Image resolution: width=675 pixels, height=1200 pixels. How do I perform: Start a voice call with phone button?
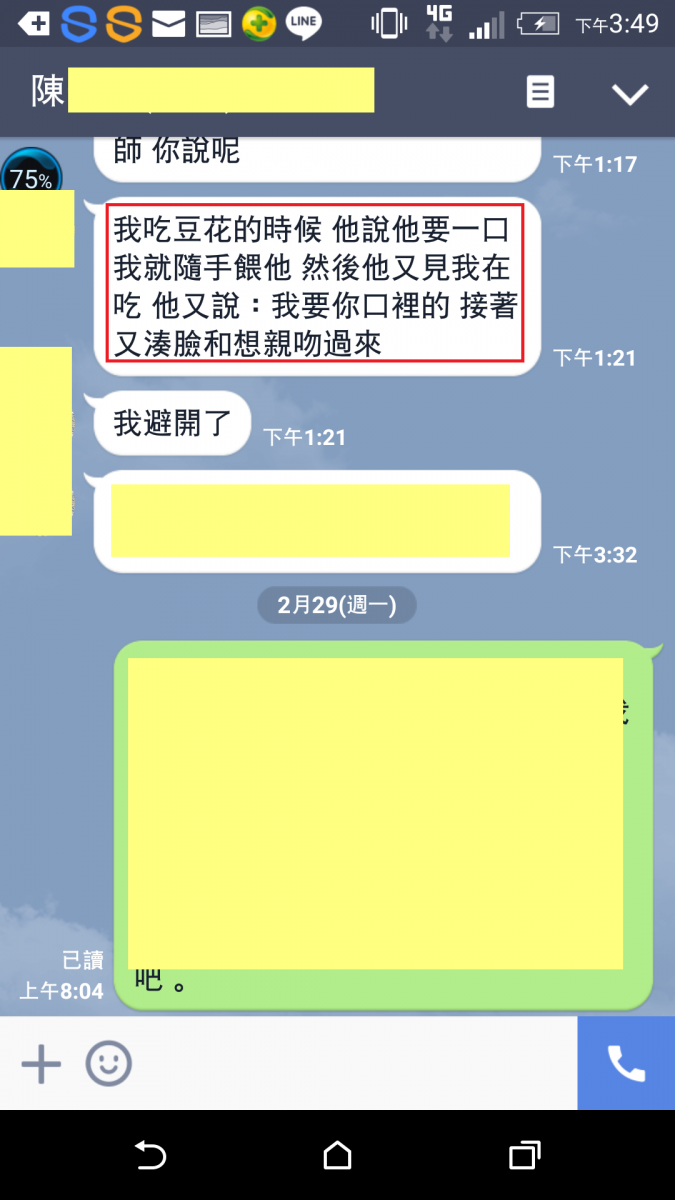pos(626,1064)
